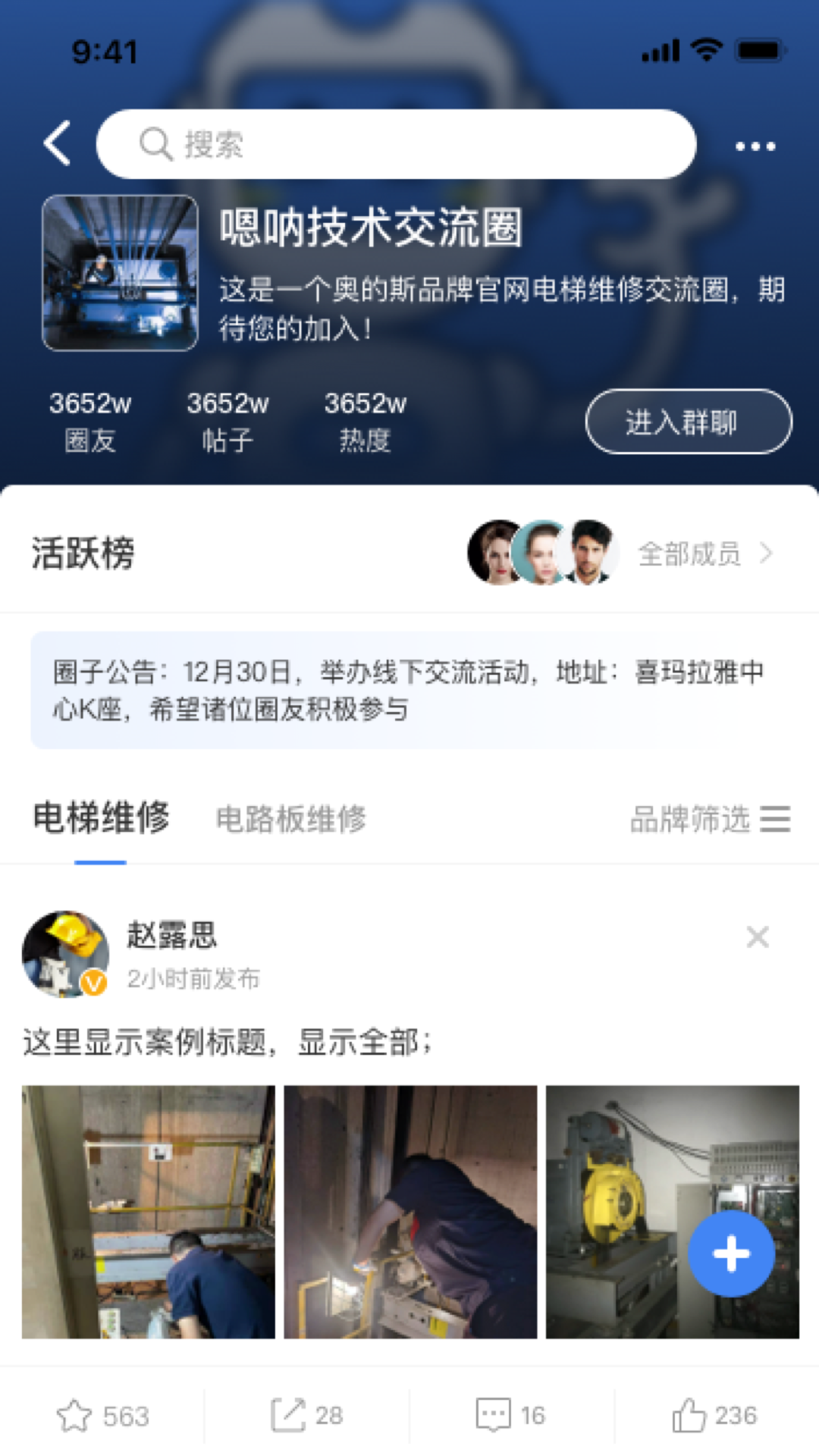Expand 全部成员 to view all members
Image resolution: width=819 pixels, height=1456 pixels.
[x=689, y=554]
